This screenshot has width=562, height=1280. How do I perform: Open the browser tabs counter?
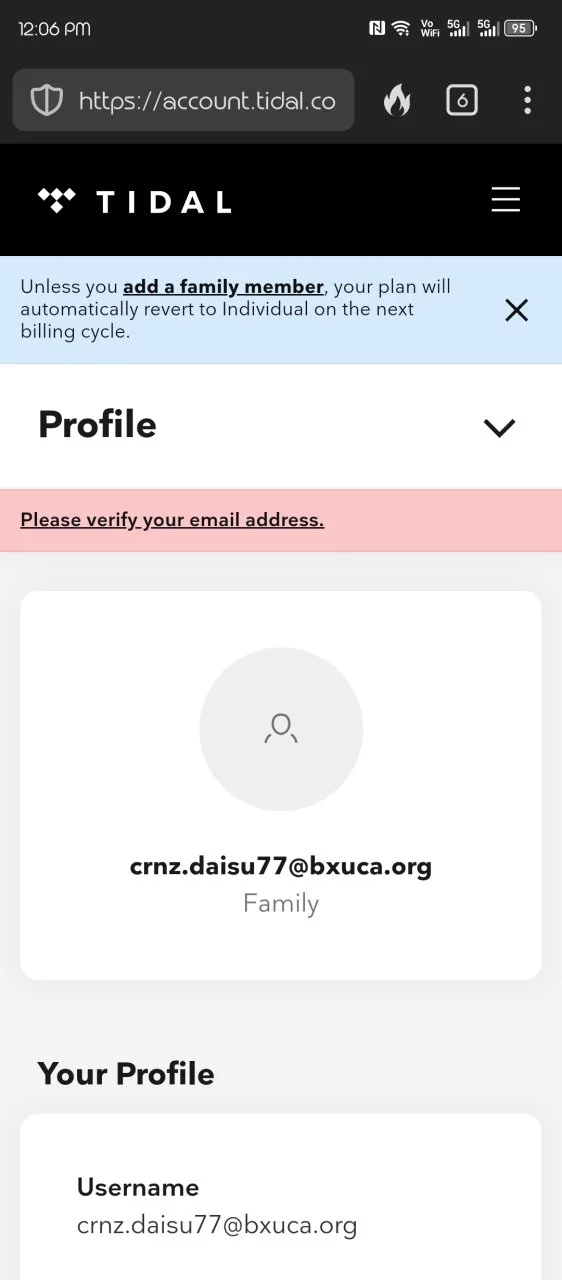coord(461,100)
